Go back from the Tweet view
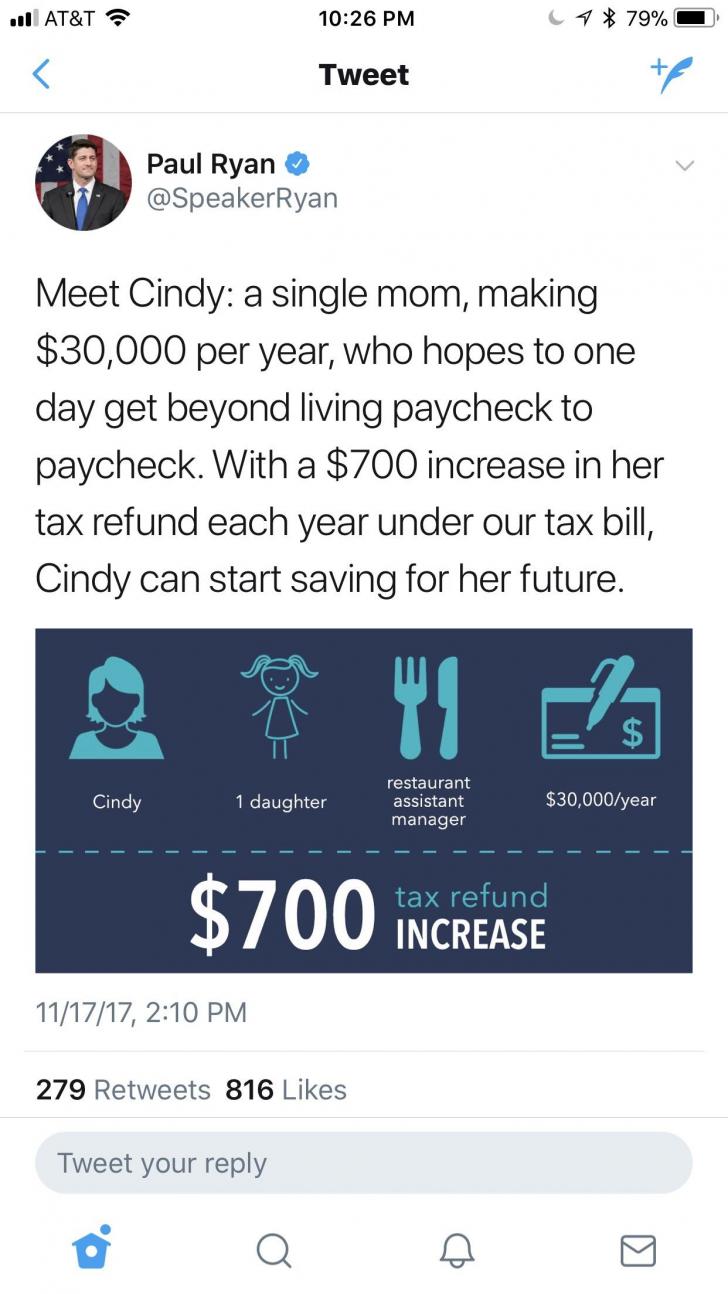Image resolution: width=728 pixels, height=1294 pixels. point(41,75)
